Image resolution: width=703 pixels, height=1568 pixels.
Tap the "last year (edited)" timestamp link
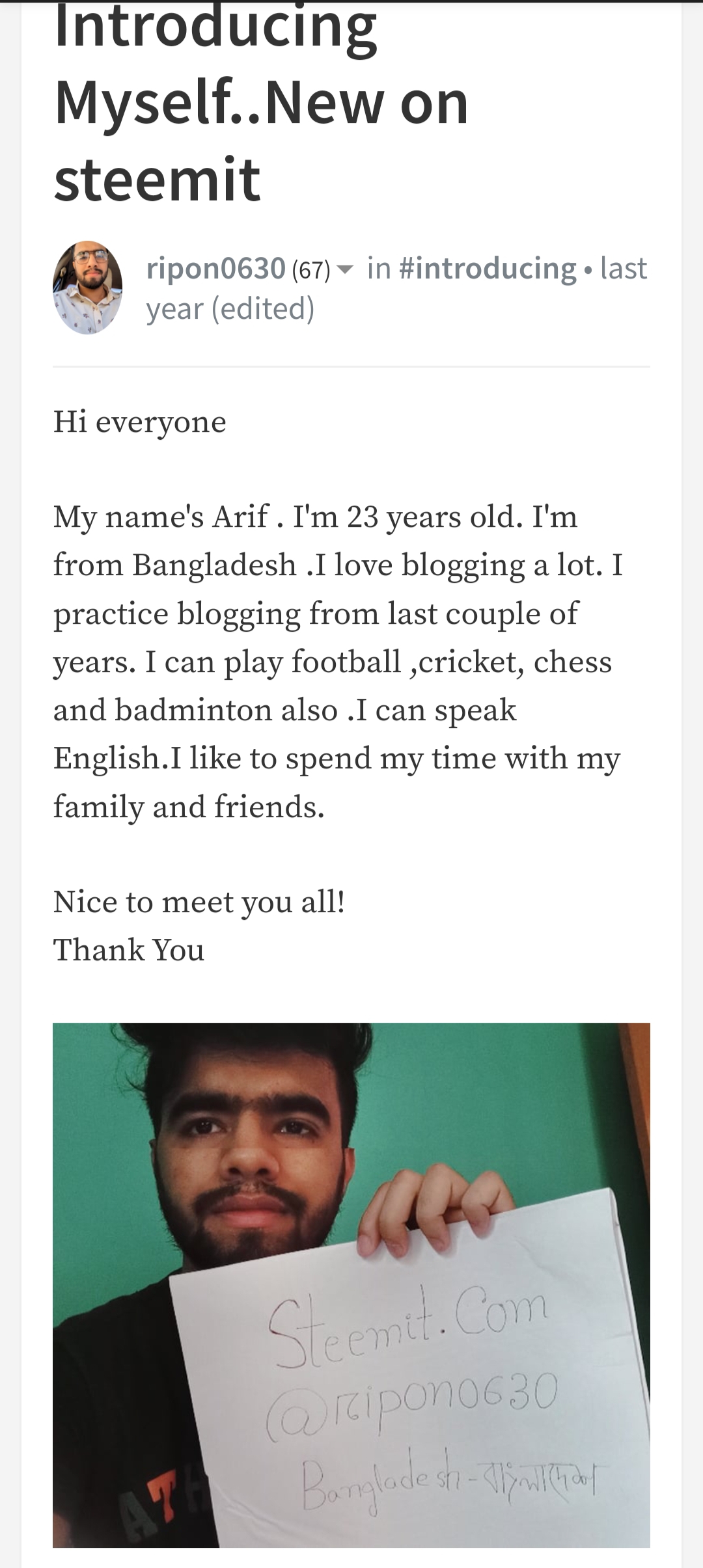(x=230, y=308)
